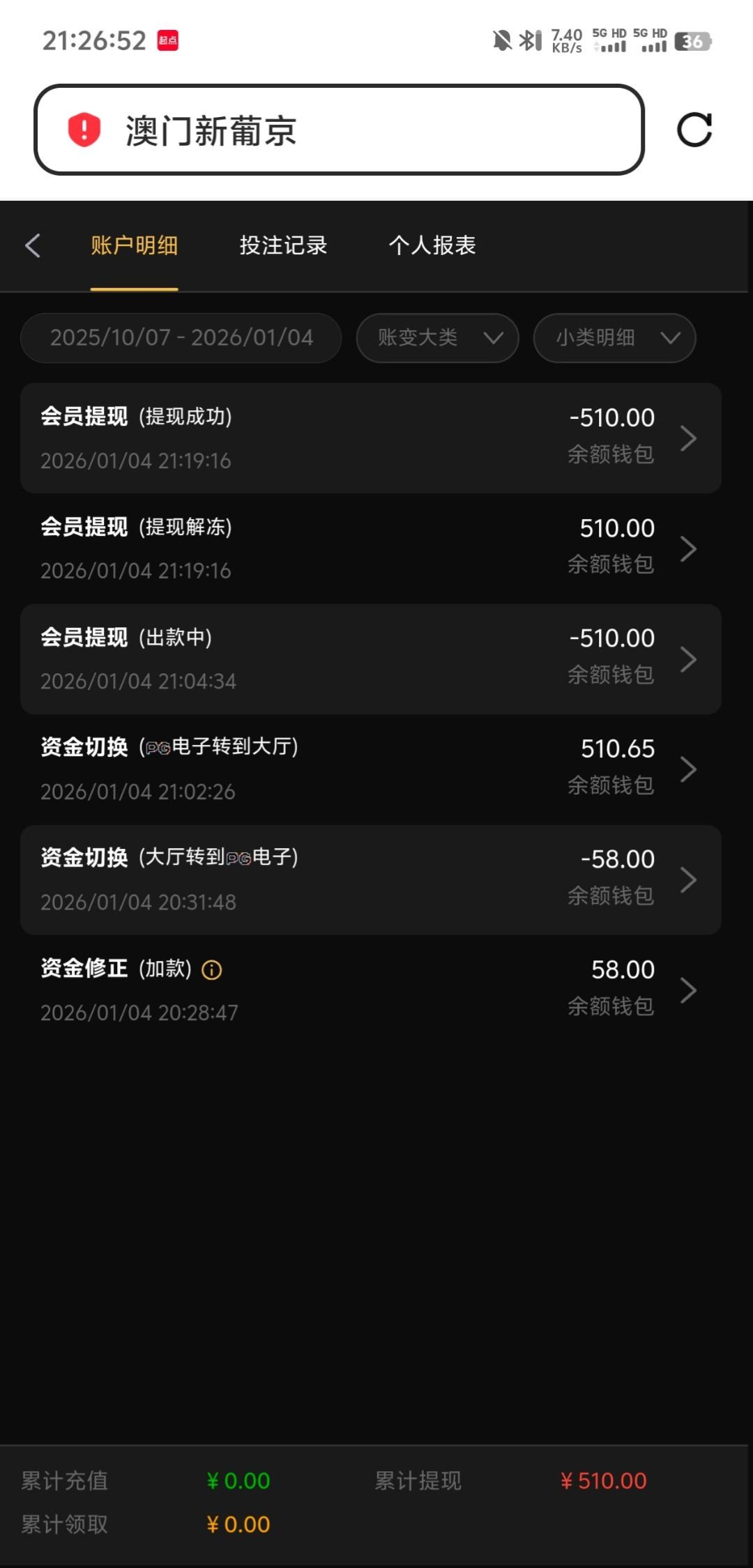This screenshot has height=1568, width=753.
Task: Open the 会员提现 (提现解冻) record
Action: pos(371,548)
